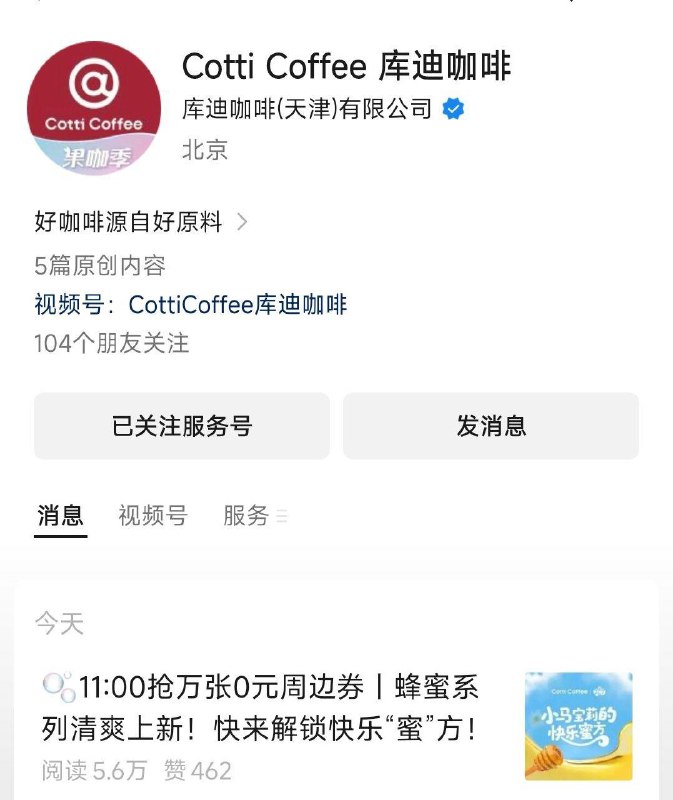Switch to the 消息 tab
Image resolution: width=673 pixels, height=800 pixels.
(x=61, y=516)
